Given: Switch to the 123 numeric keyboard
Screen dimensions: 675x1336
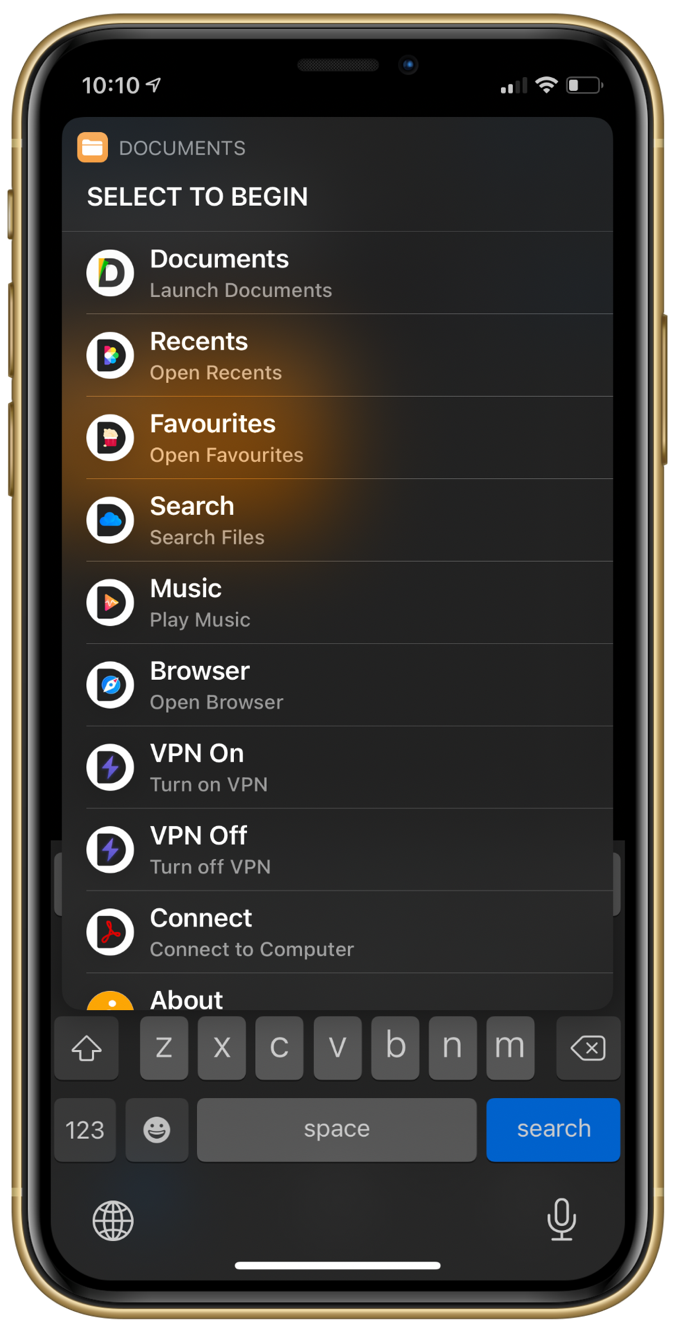Looking at the screenshot, I should 85,1129.
